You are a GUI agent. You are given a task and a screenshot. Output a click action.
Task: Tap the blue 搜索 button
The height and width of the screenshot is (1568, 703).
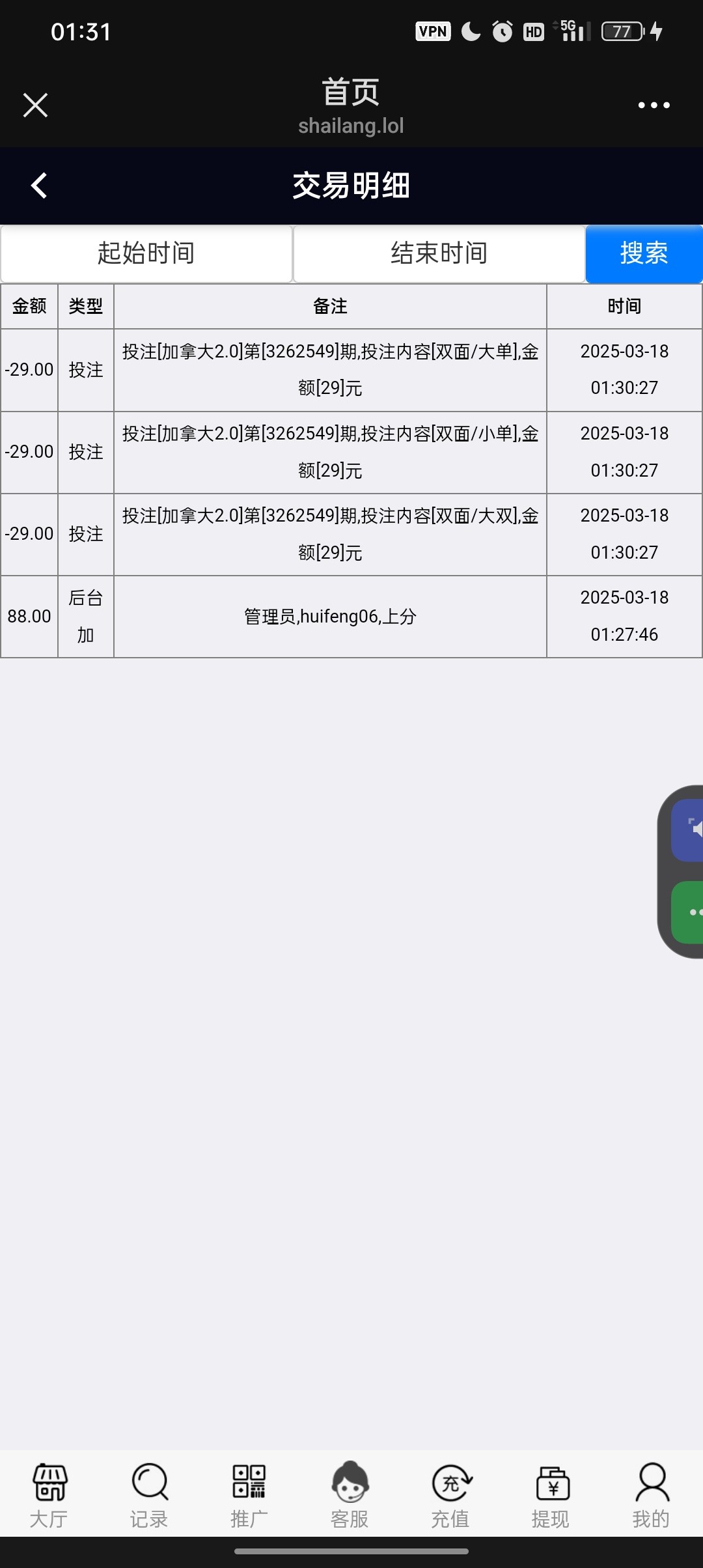(x=644, y=253)
